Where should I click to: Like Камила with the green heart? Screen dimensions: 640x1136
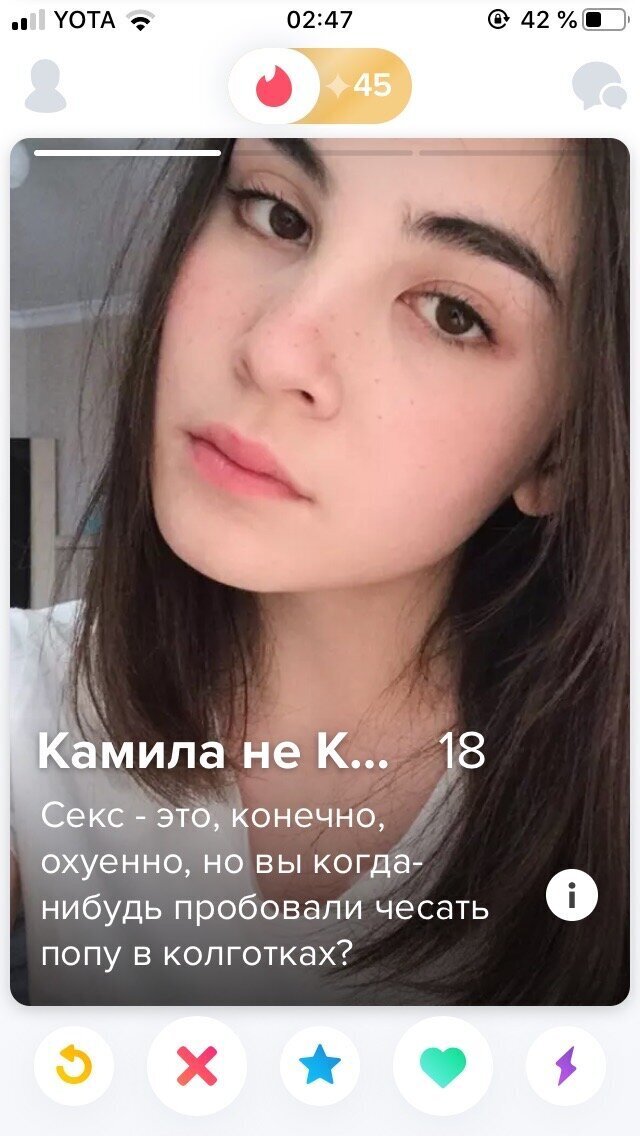[443, 1066]
